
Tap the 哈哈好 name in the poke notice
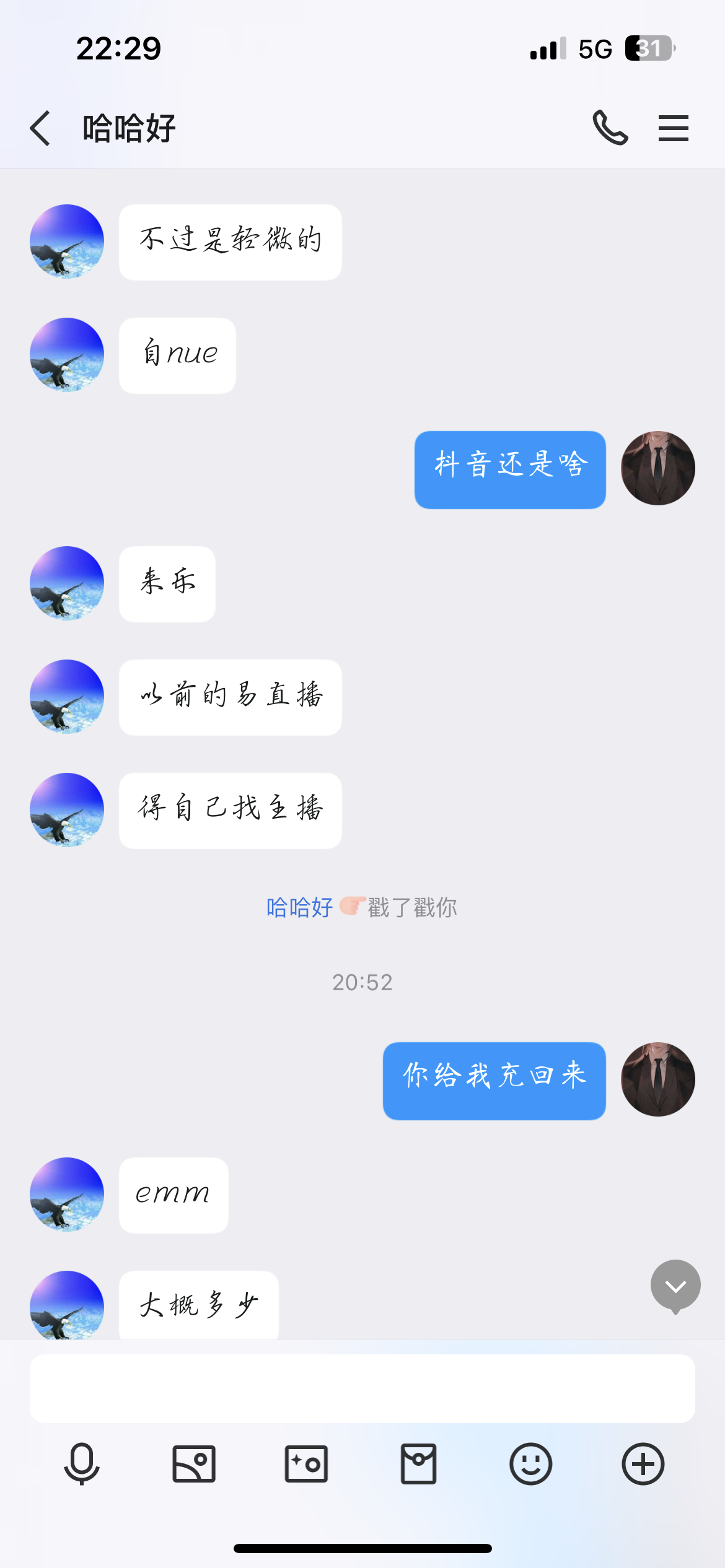tap(299, 908)
